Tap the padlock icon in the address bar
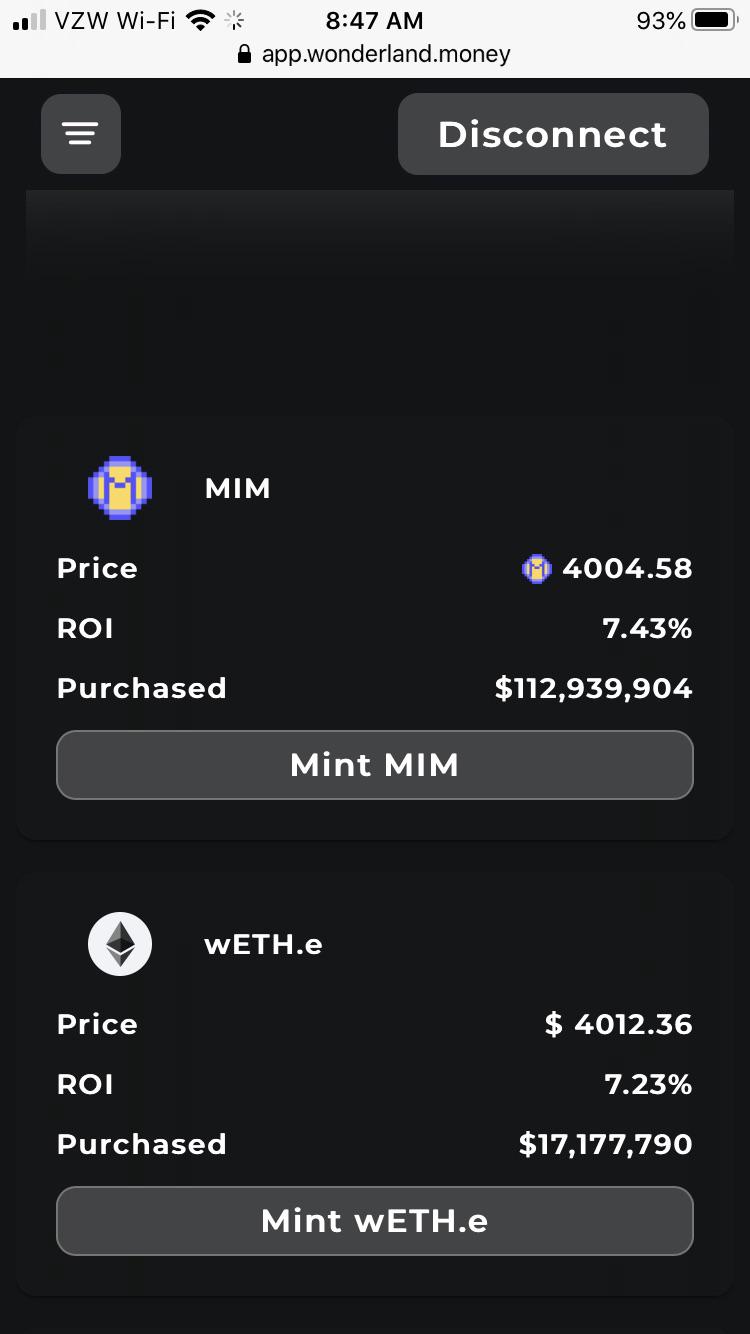This screenshot has height=1334, width=750. point(245,54)
